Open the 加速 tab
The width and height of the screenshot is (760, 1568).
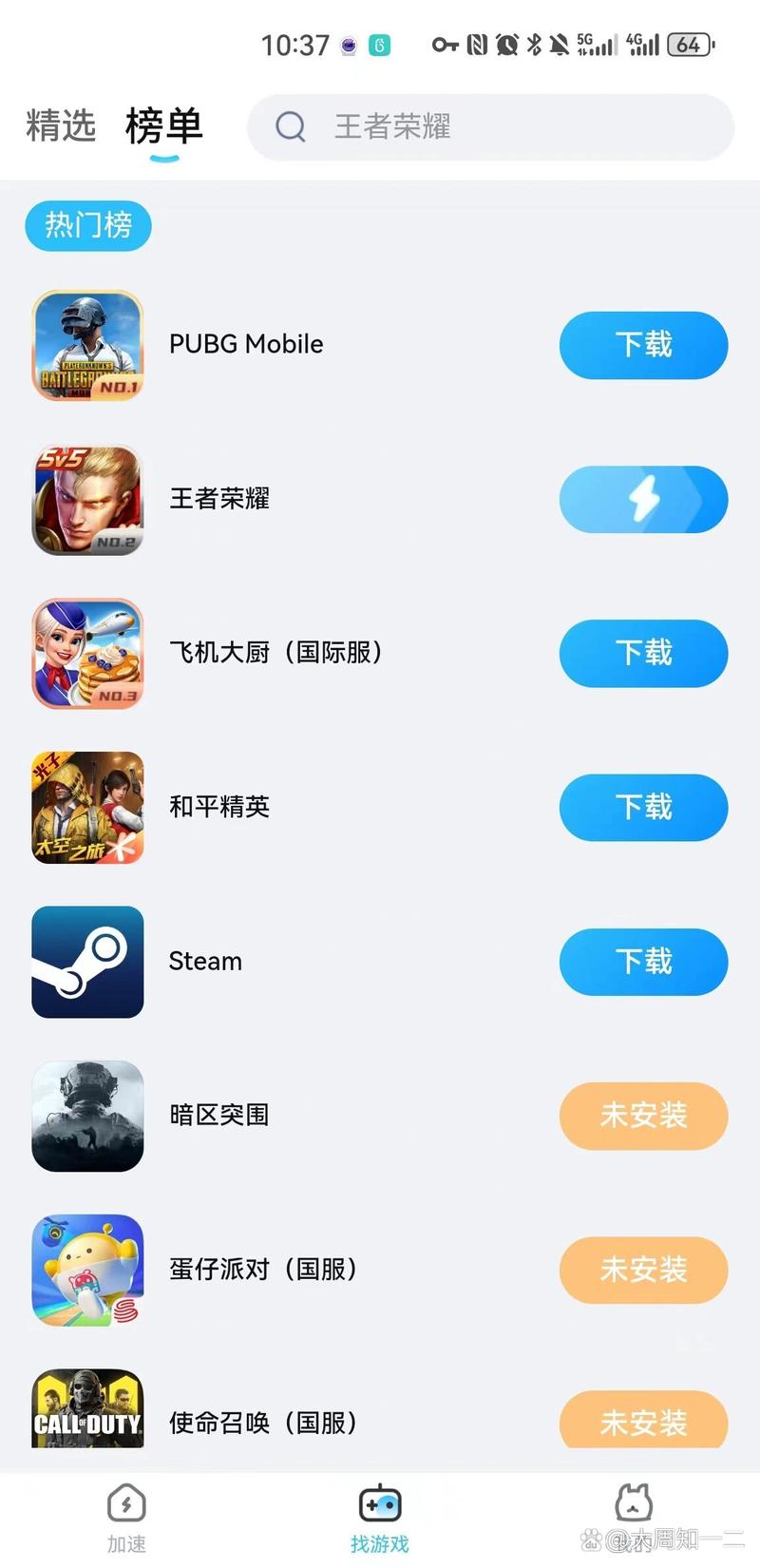coord(126,1517)
